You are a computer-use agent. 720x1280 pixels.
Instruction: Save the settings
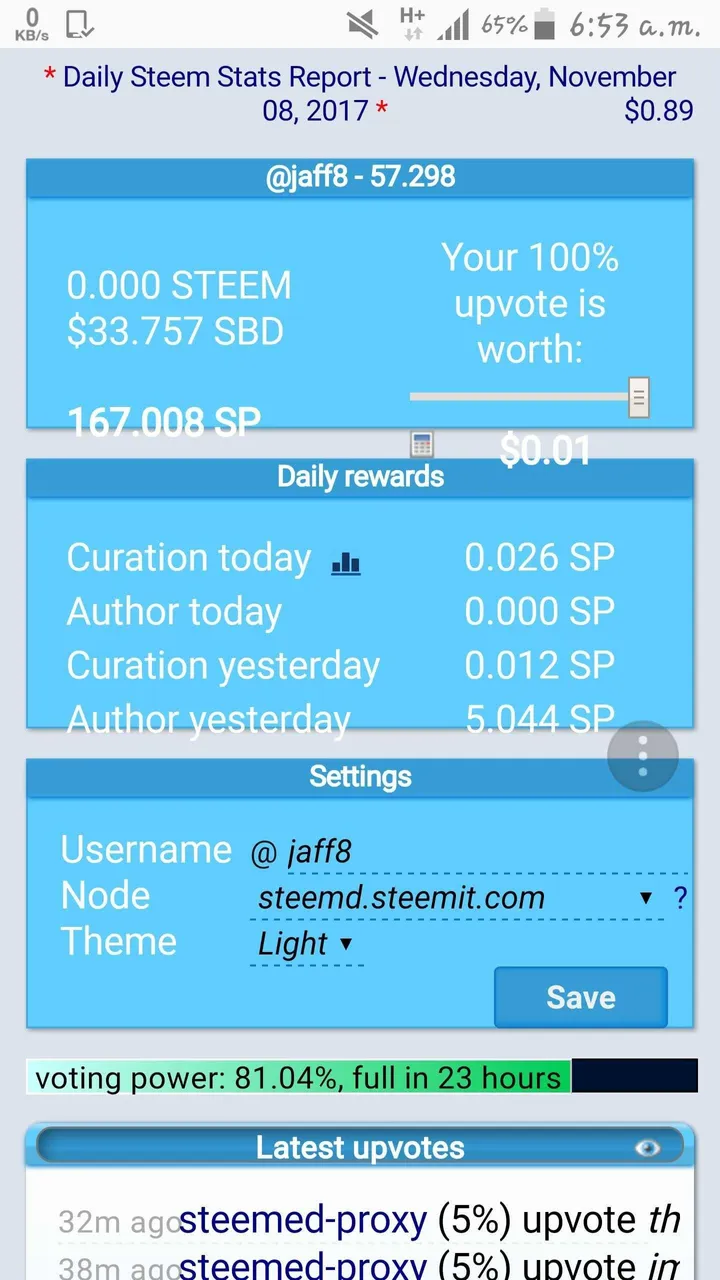[580, 997]
